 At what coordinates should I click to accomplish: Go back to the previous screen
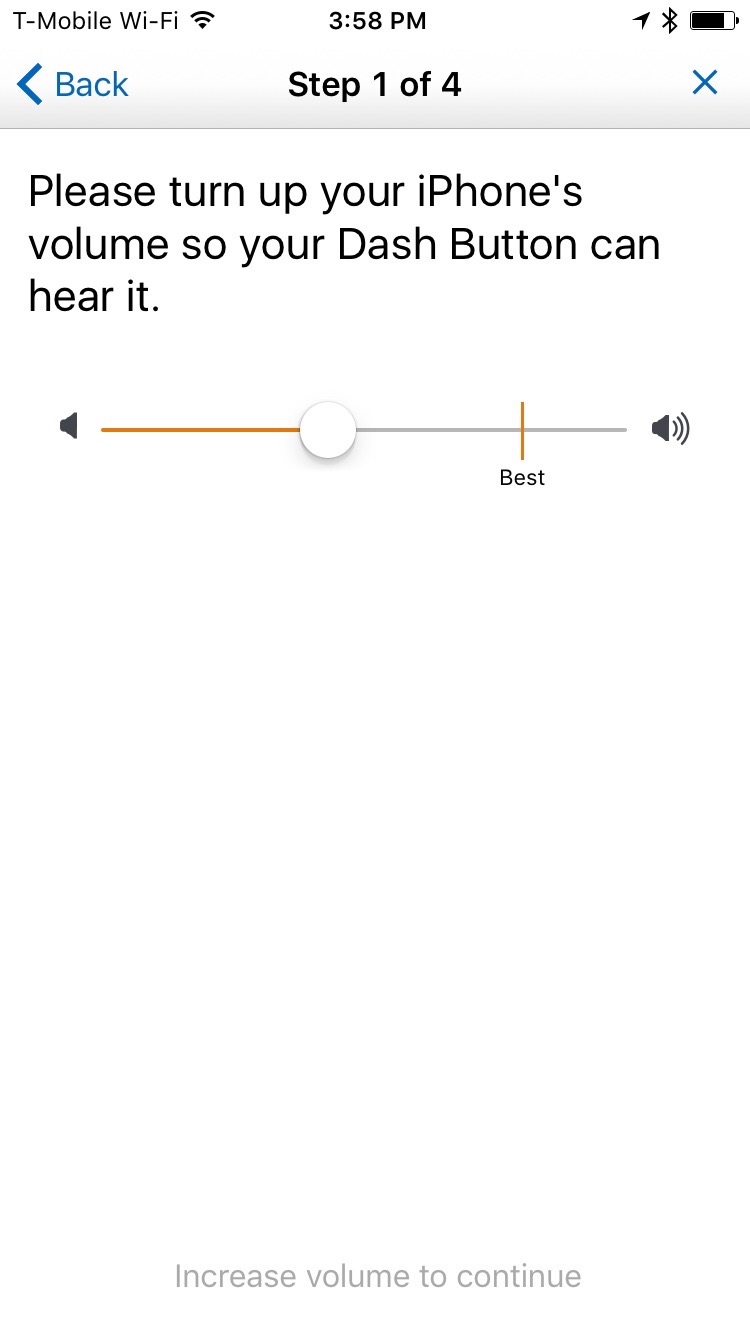(x=73, y=85)
